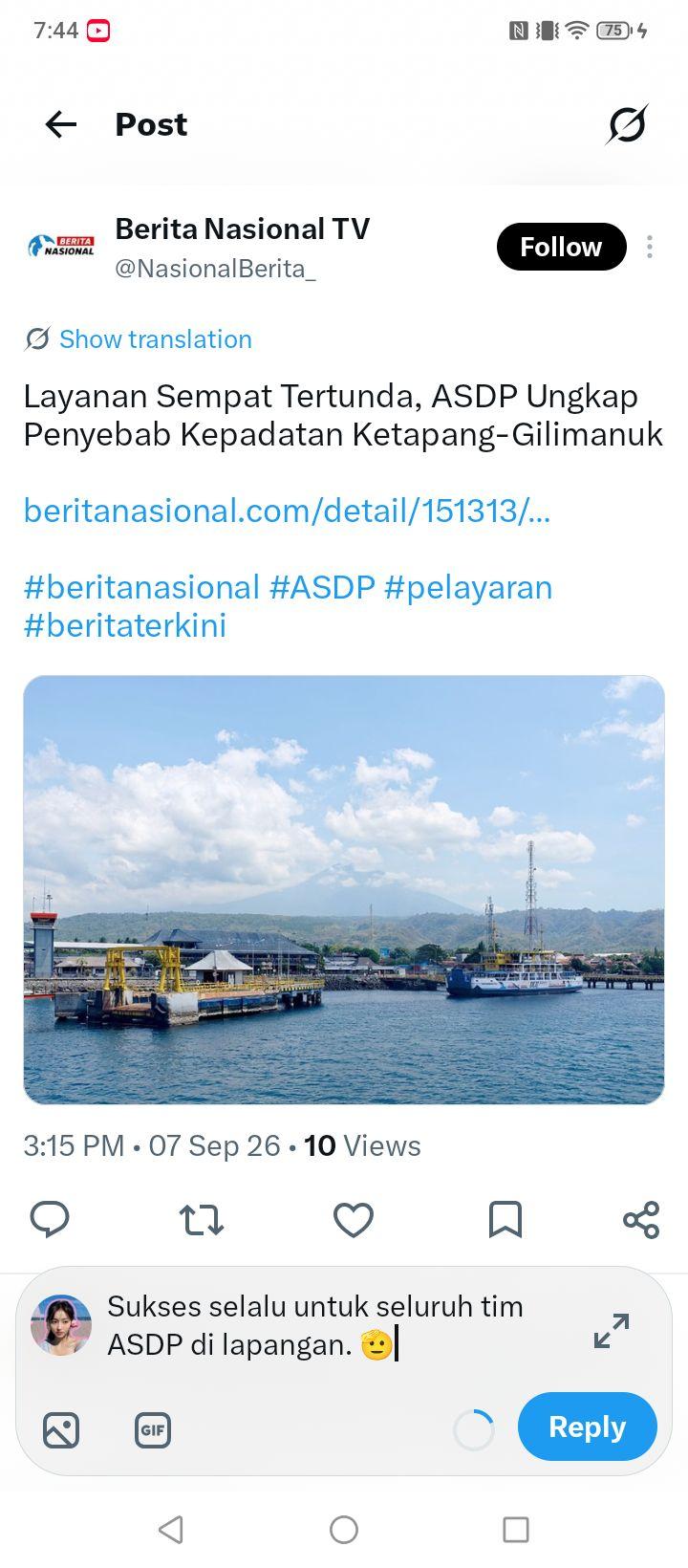Go back using the top-left arrow
The width and height of the screenshot is (688, 1568).
[x=61, y=124]
